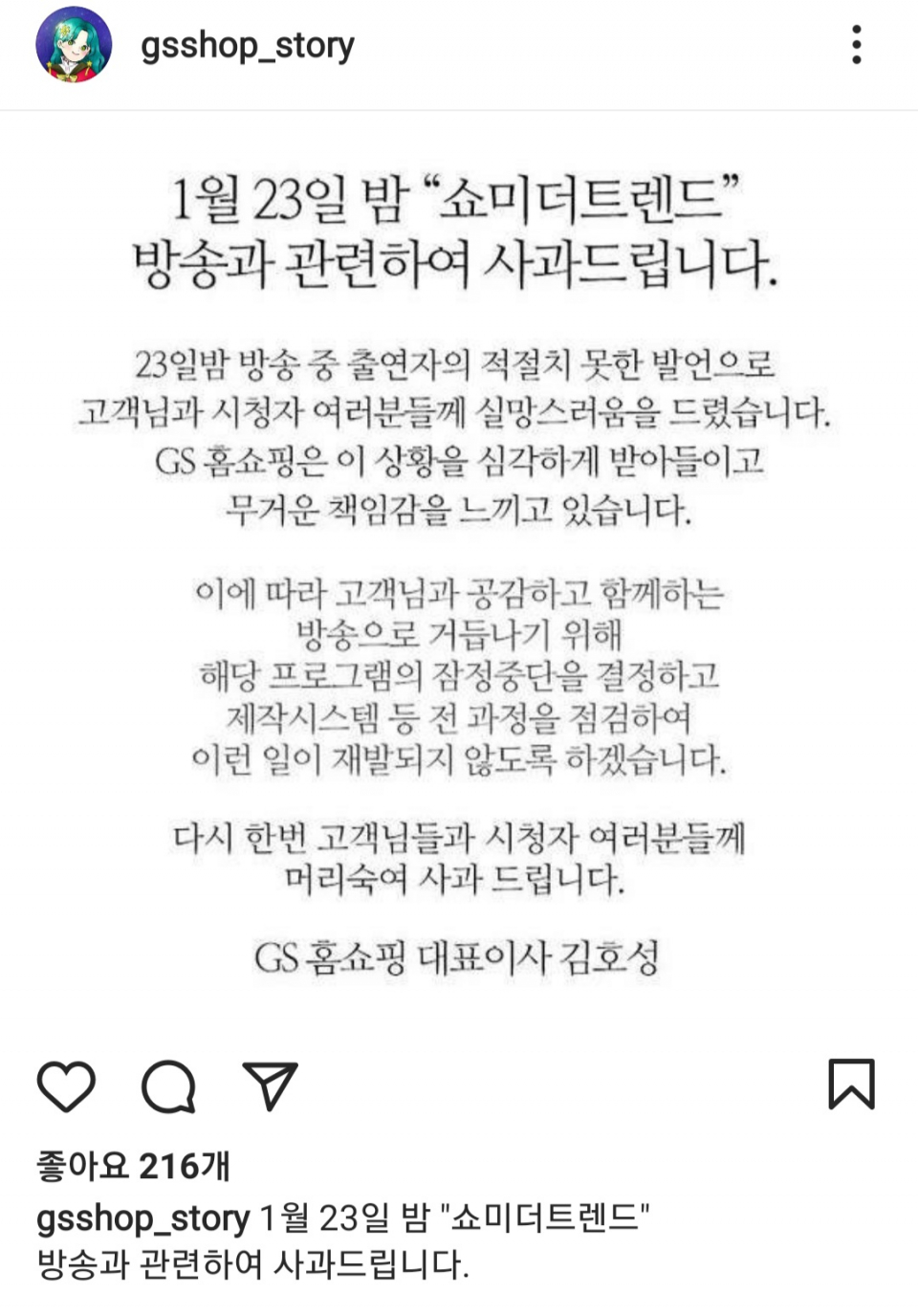
Task: Bookmark this gsshop_story post
Action: pyautogui.click(x=850, y=1084)
